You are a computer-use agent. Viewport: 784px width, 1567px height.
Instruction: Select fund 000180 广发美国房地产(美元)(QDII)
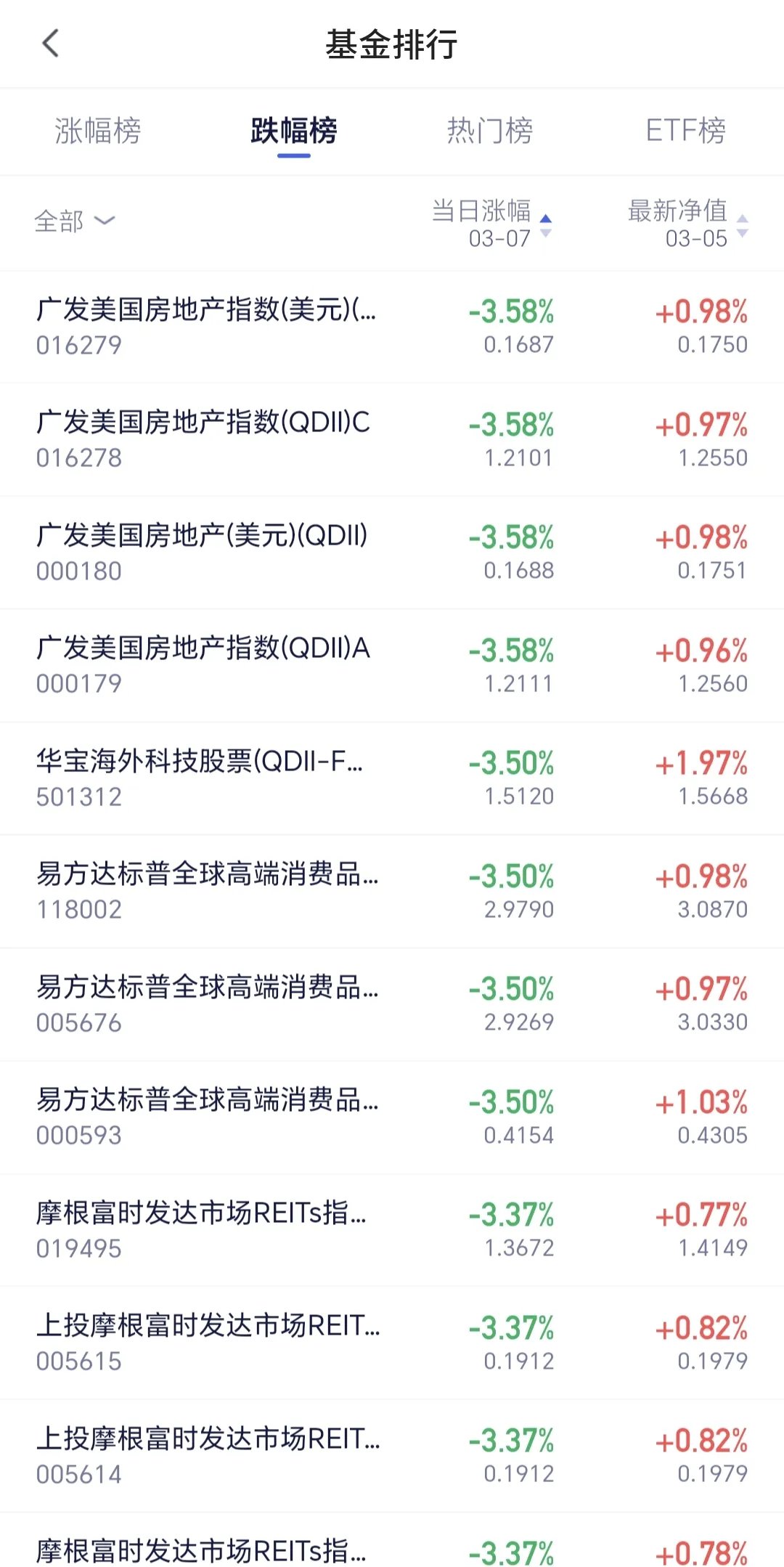coord(290,552)
